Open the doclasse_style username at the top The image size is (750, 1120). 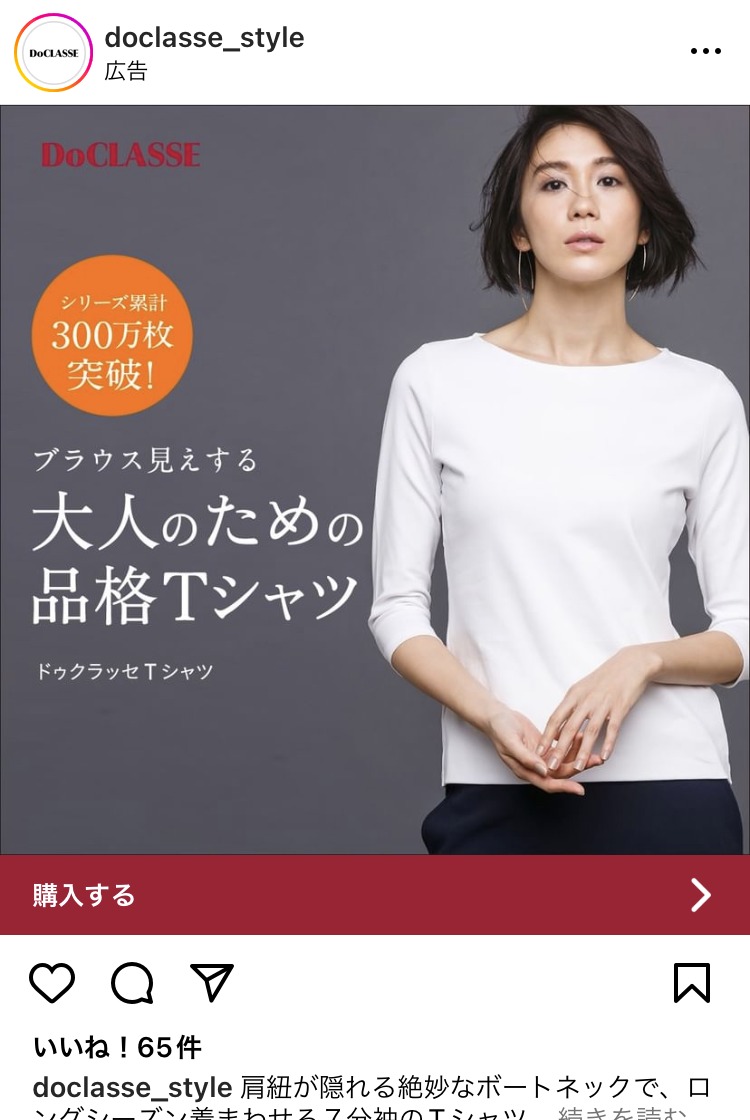click(x=204, y=38)
